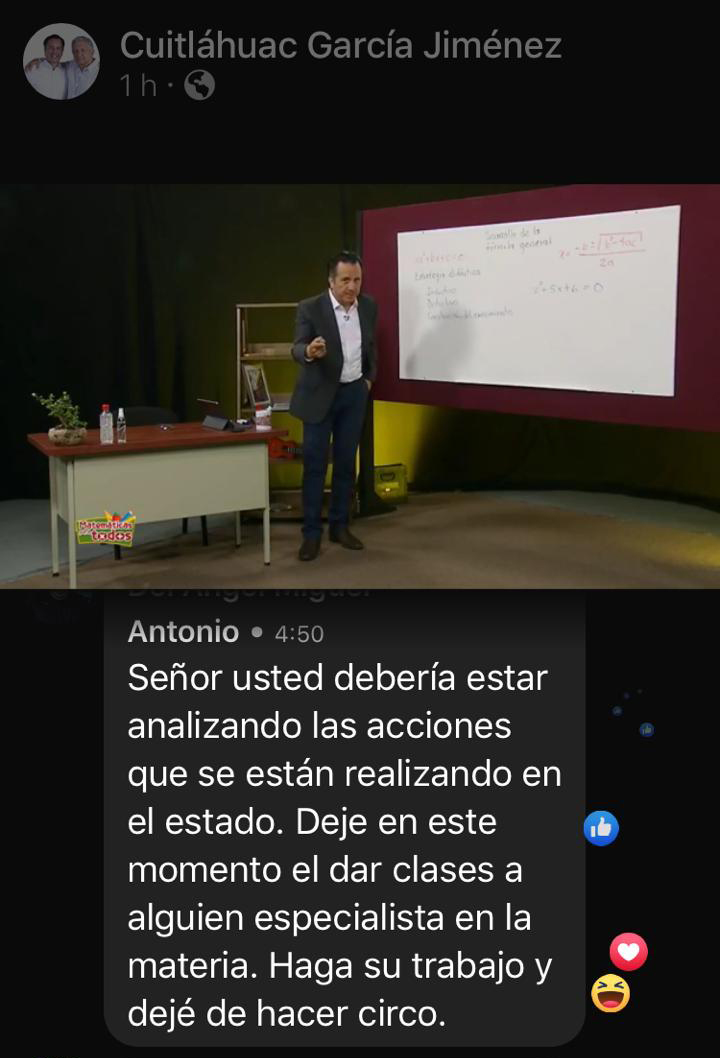The width and height of the screenshot is (720, 1058).
Task: Open the Cuitláhuac García Jiménez page name
Action: (x=340, y=45)
